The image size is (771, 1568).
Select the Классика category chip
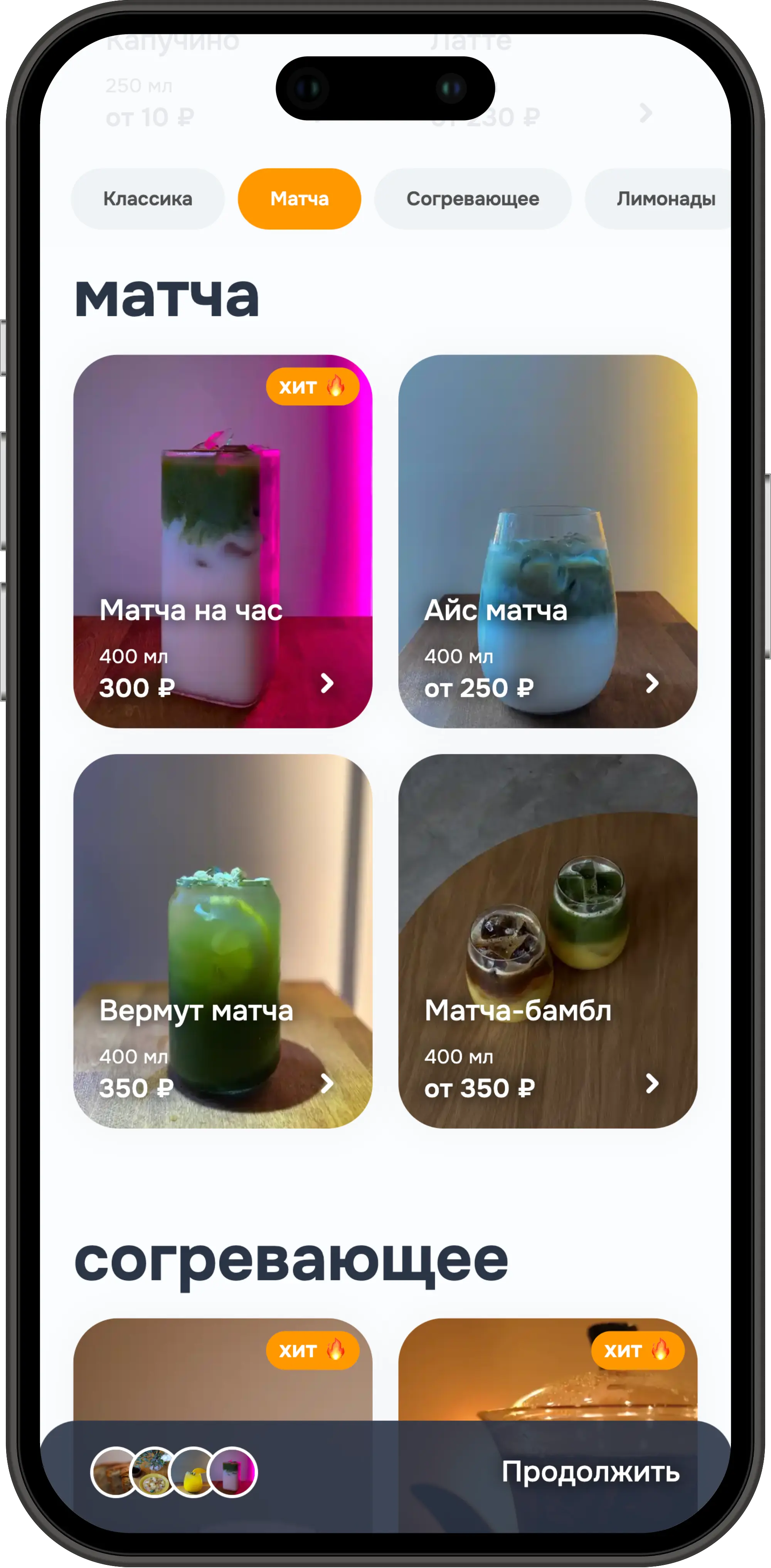pyautogui.click(x=147, y=199)
